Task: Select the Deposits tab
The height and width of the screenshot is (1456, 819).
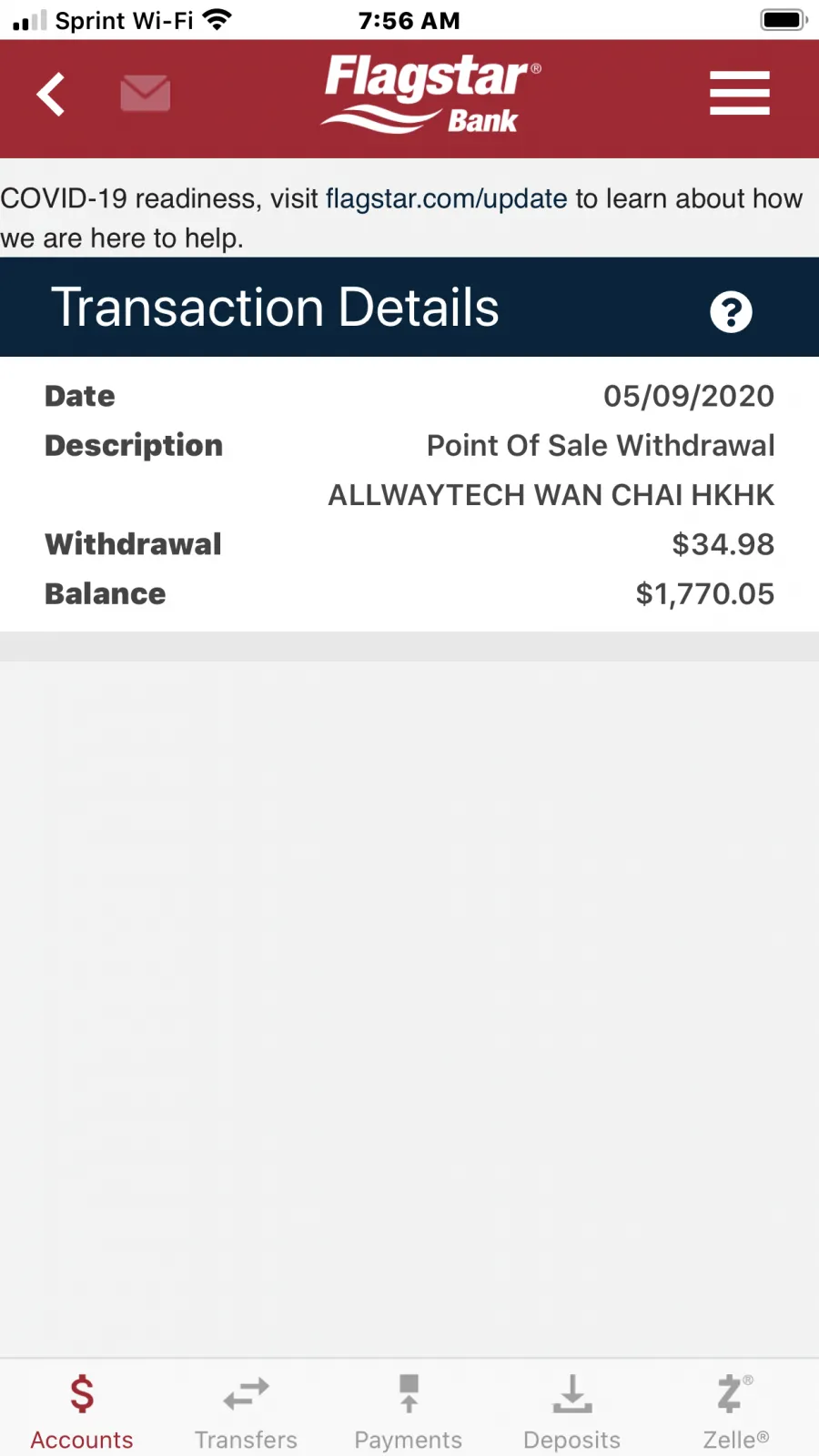Action: (x=572, y=1411)
